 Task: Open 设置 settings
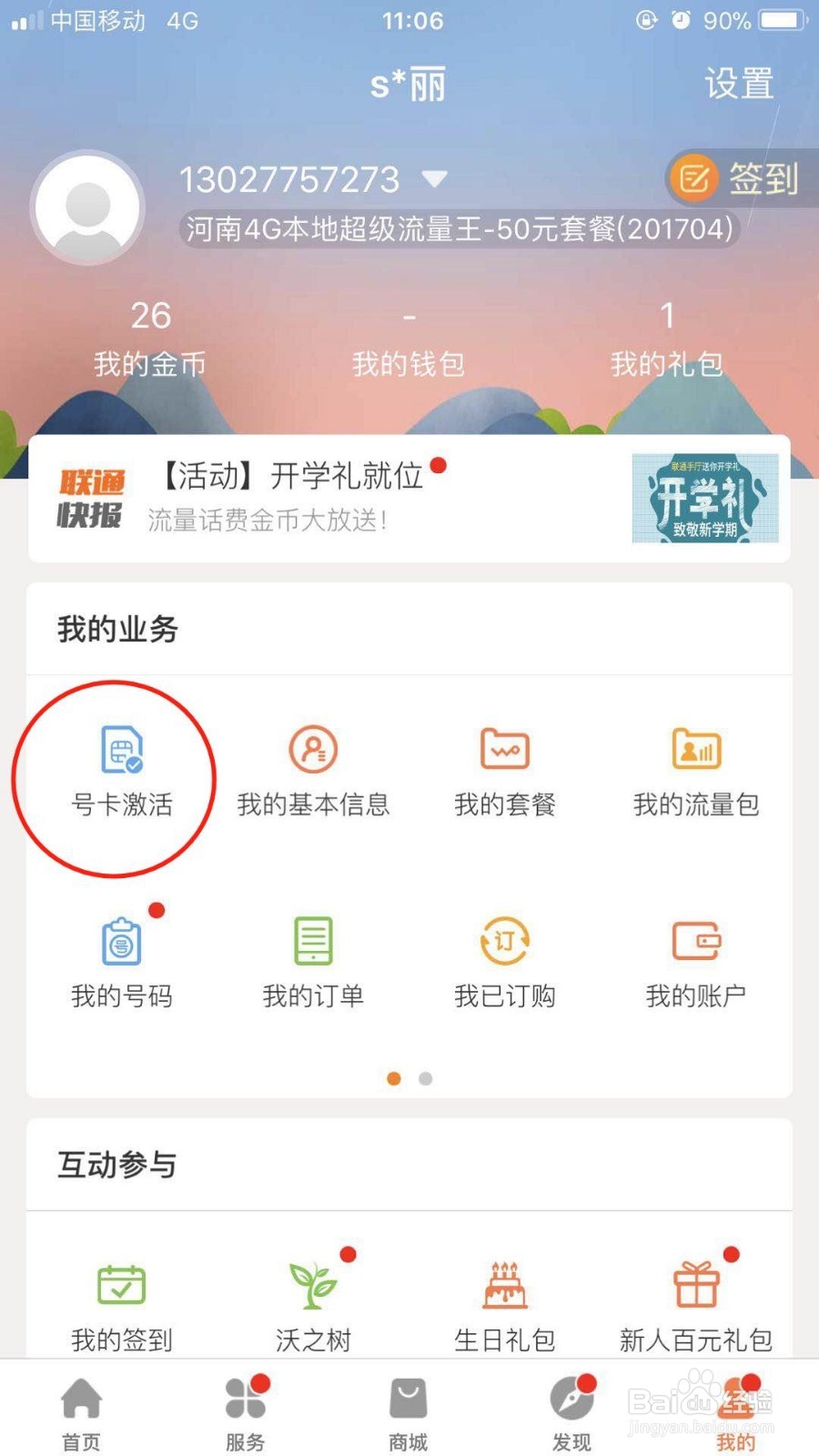739,84
